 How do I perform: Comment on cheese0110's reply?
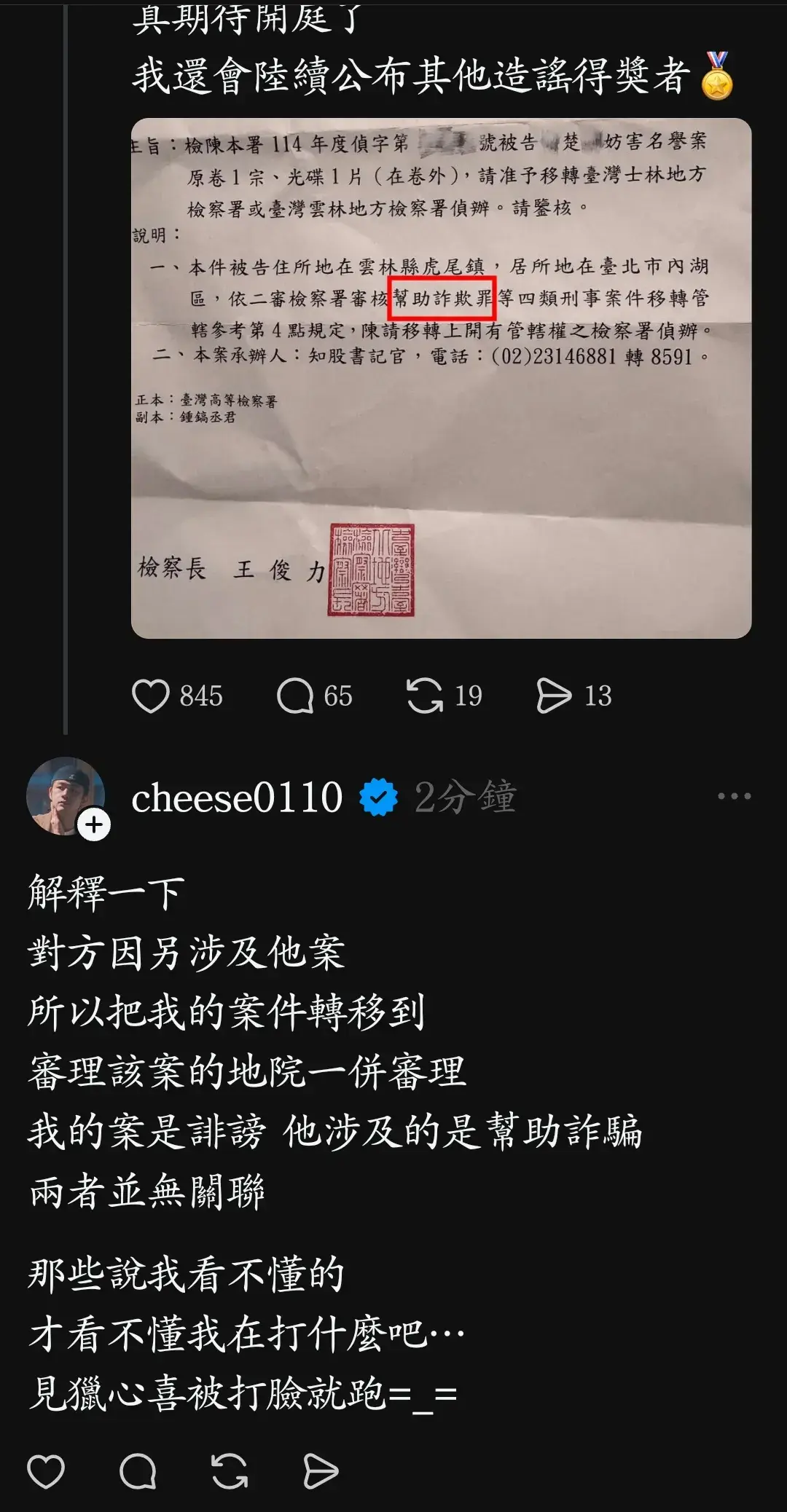click(x=138, y=1471)
